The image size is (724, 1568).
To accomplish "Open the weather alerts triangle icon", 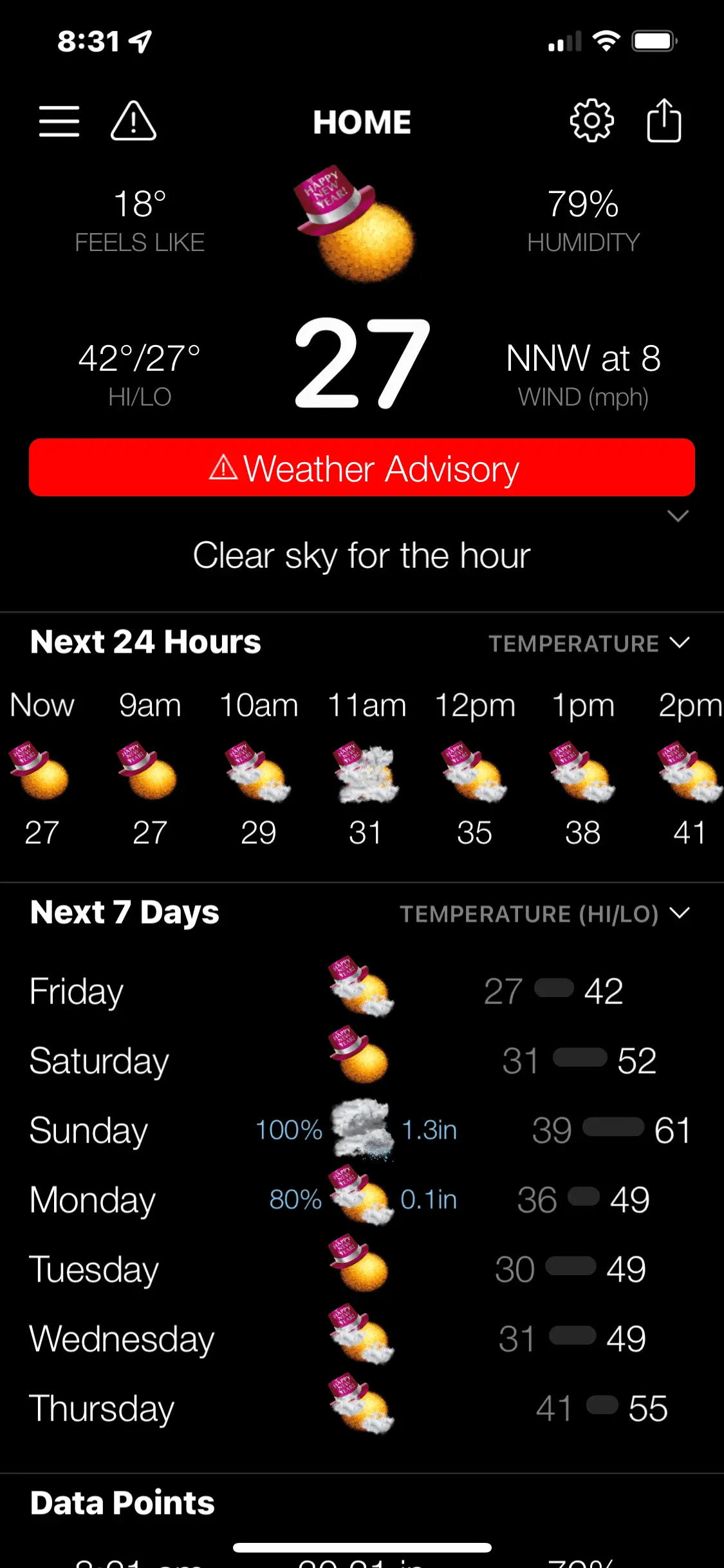I will (133, 122).
